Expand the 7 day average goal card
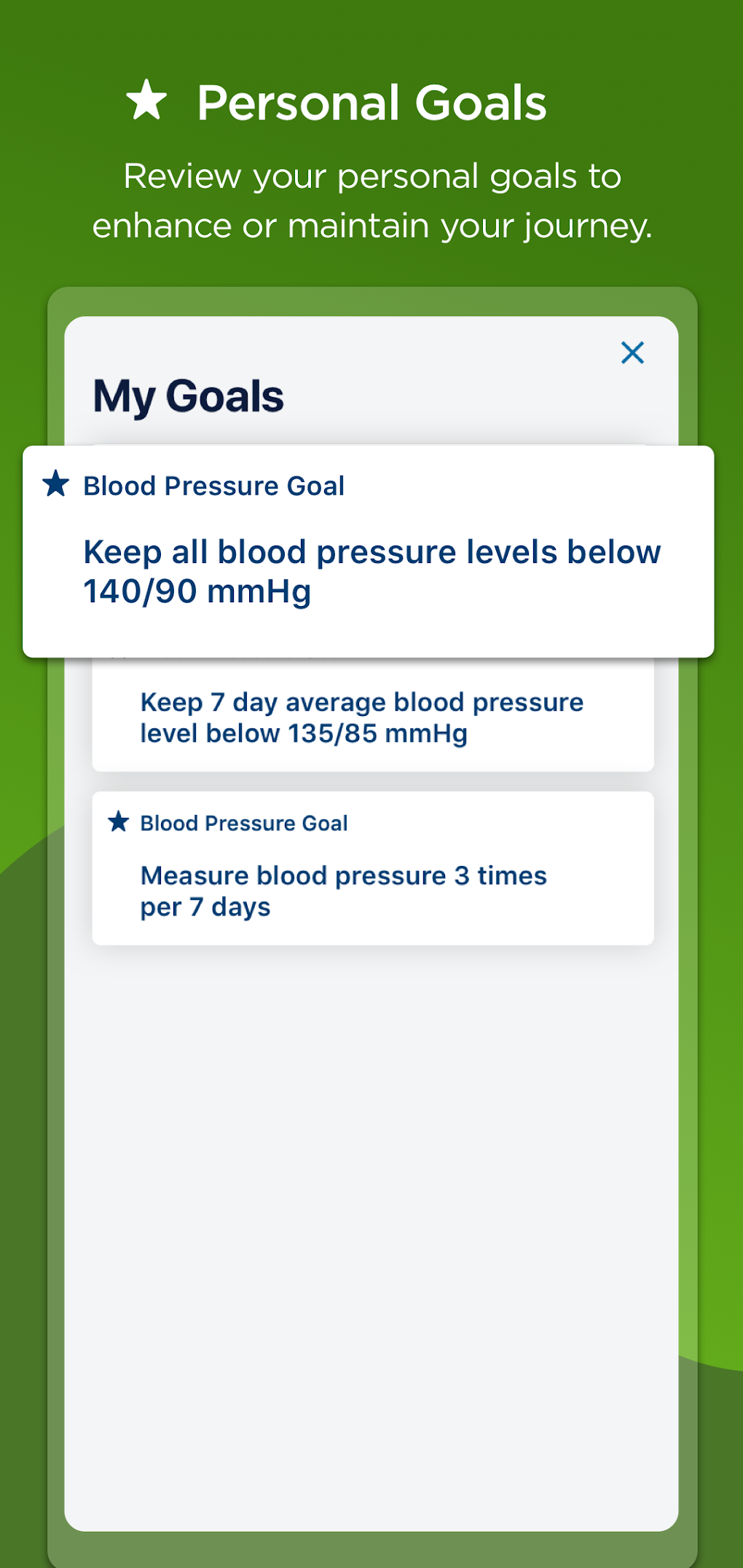The image size is (743, 1568). tap(371, 717)
